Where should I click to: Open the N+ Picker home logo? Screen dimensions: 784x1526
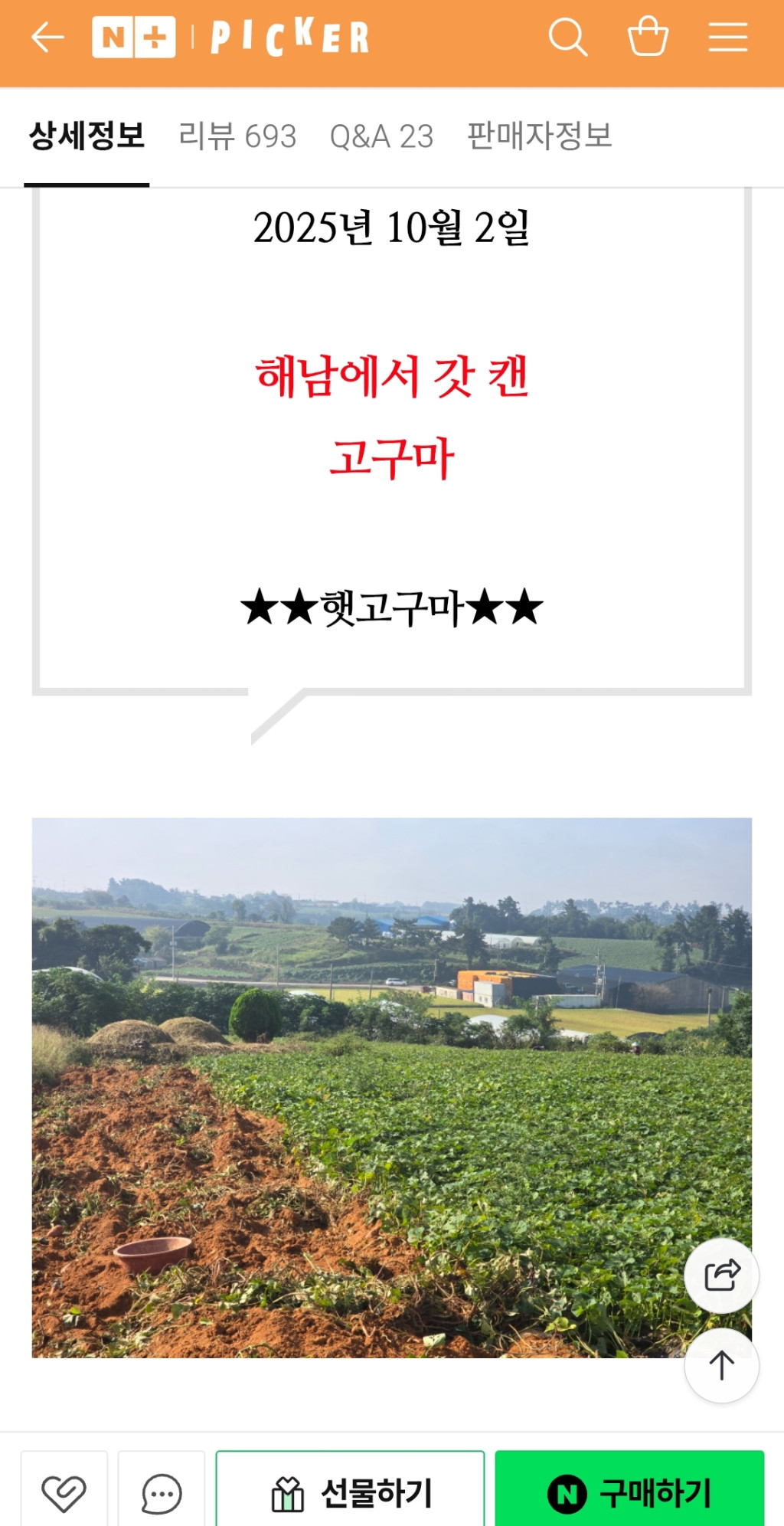pyautogui.click(x=230, y=37)
